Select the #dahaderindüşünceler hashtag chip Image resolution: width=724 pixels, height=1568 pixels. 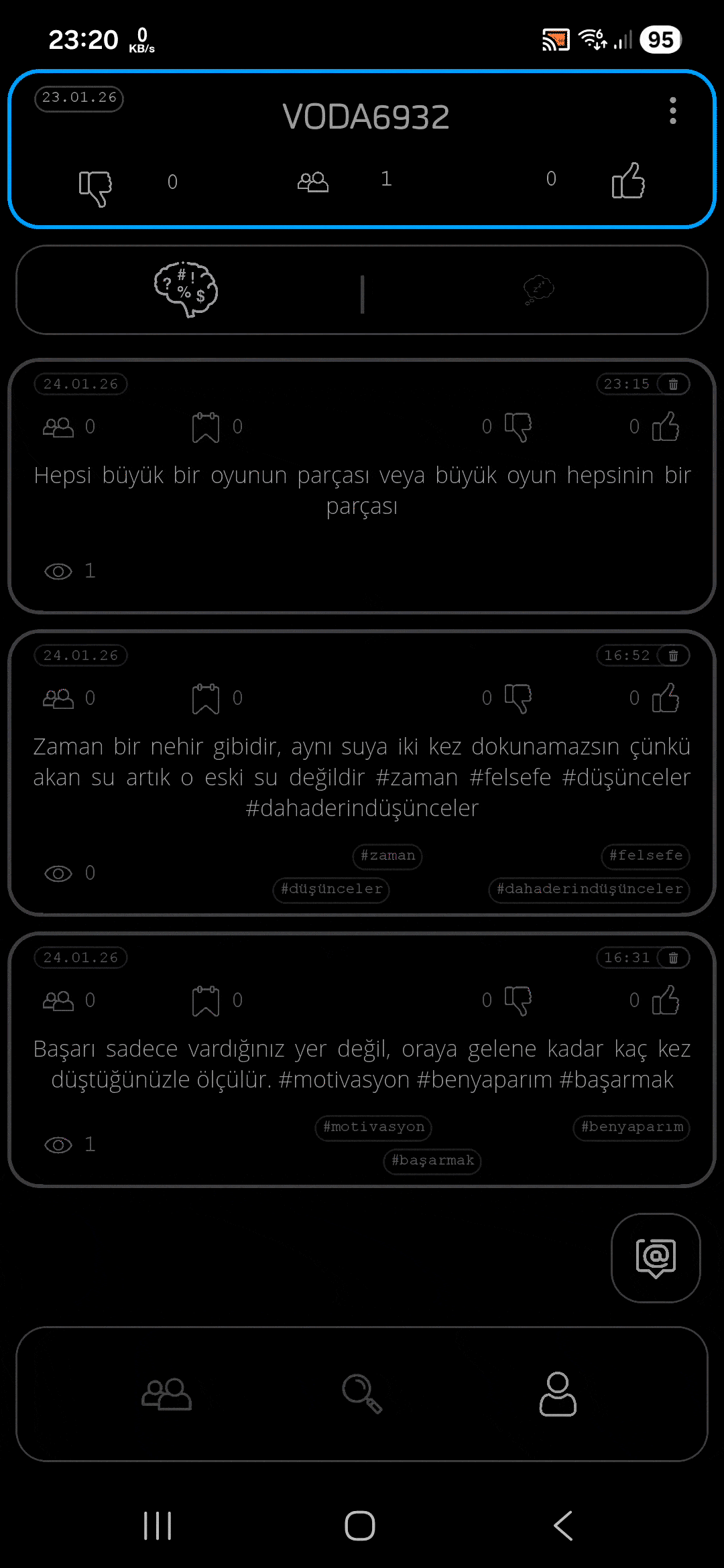click(589, 889)
